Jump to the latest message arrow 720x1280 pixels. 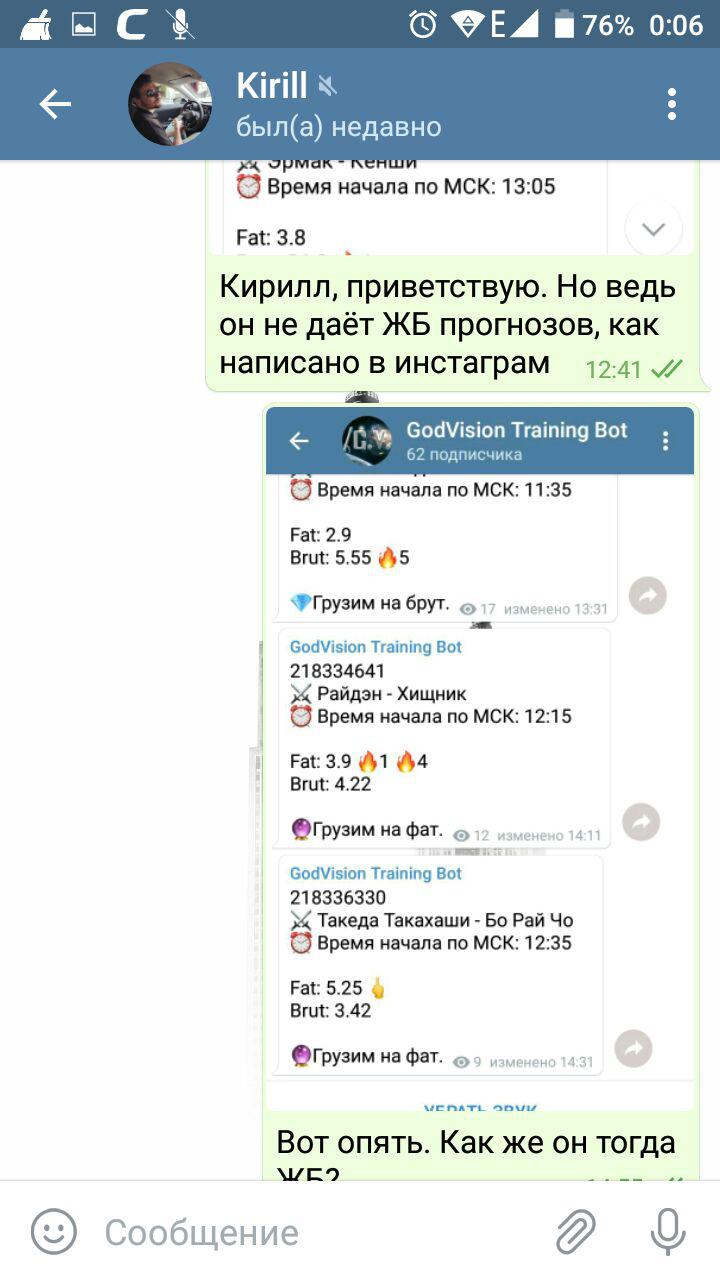pyautogui.click(x=654, y=229)
